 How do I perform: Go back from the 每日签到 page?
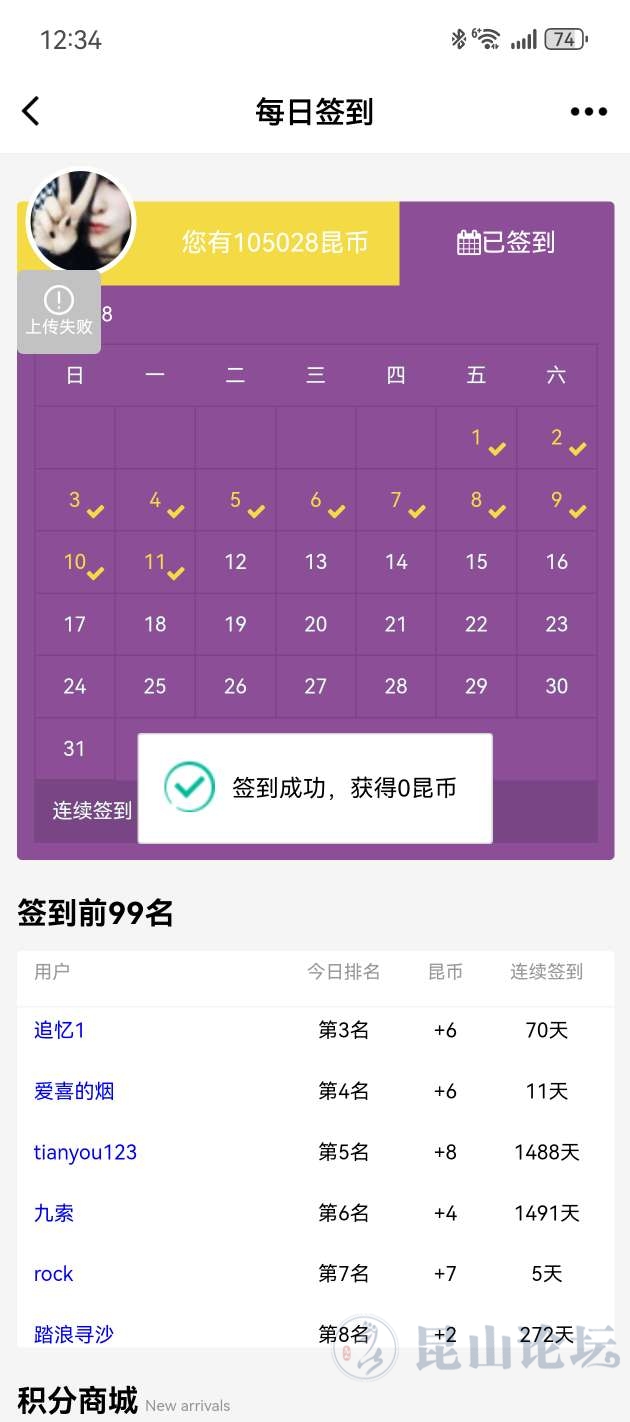pyautogui.click(x=31, y=111)
